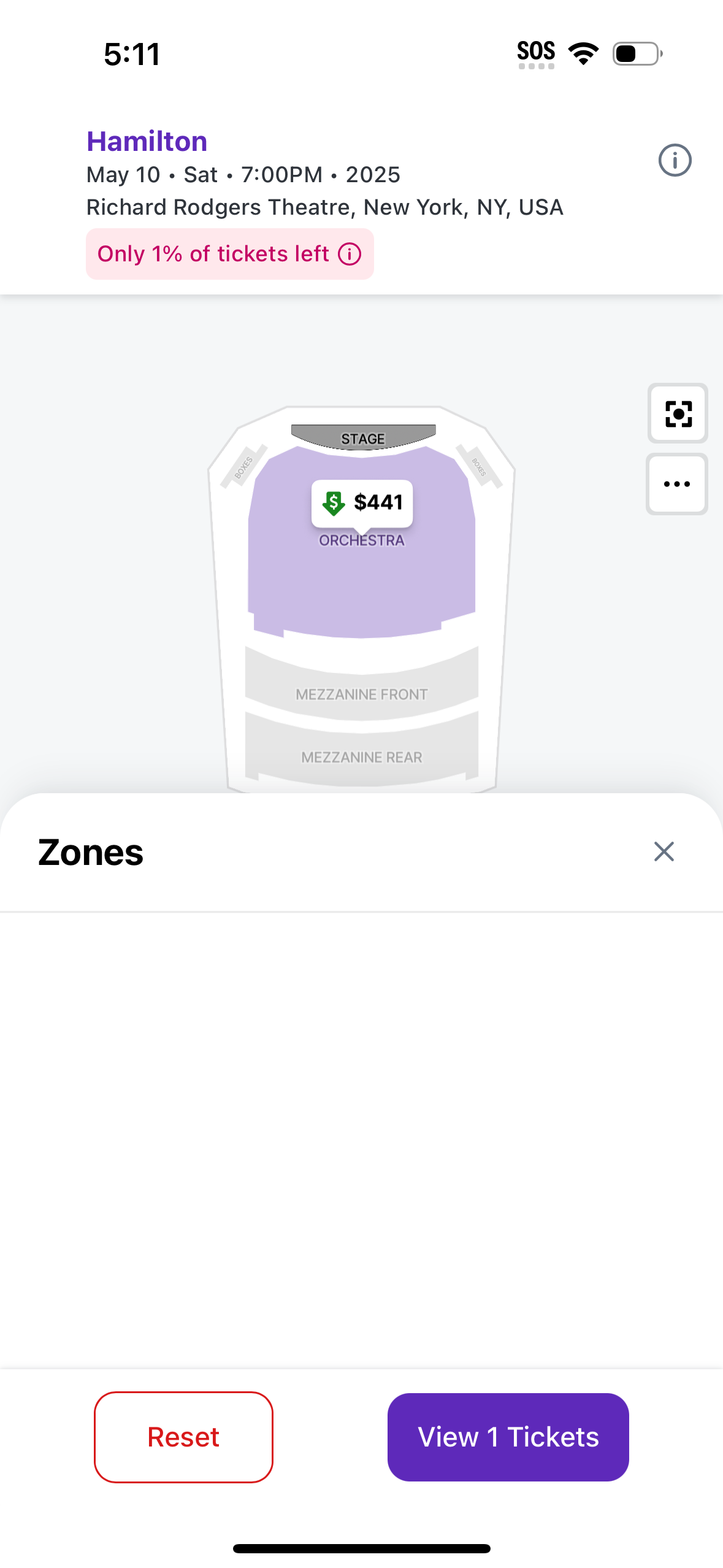Image resolution: width=723 pixels, height=1568 pixels.
Task: Click the fullscreen recenter map icon
Action: pyautogui.click(x=676, y=415)
